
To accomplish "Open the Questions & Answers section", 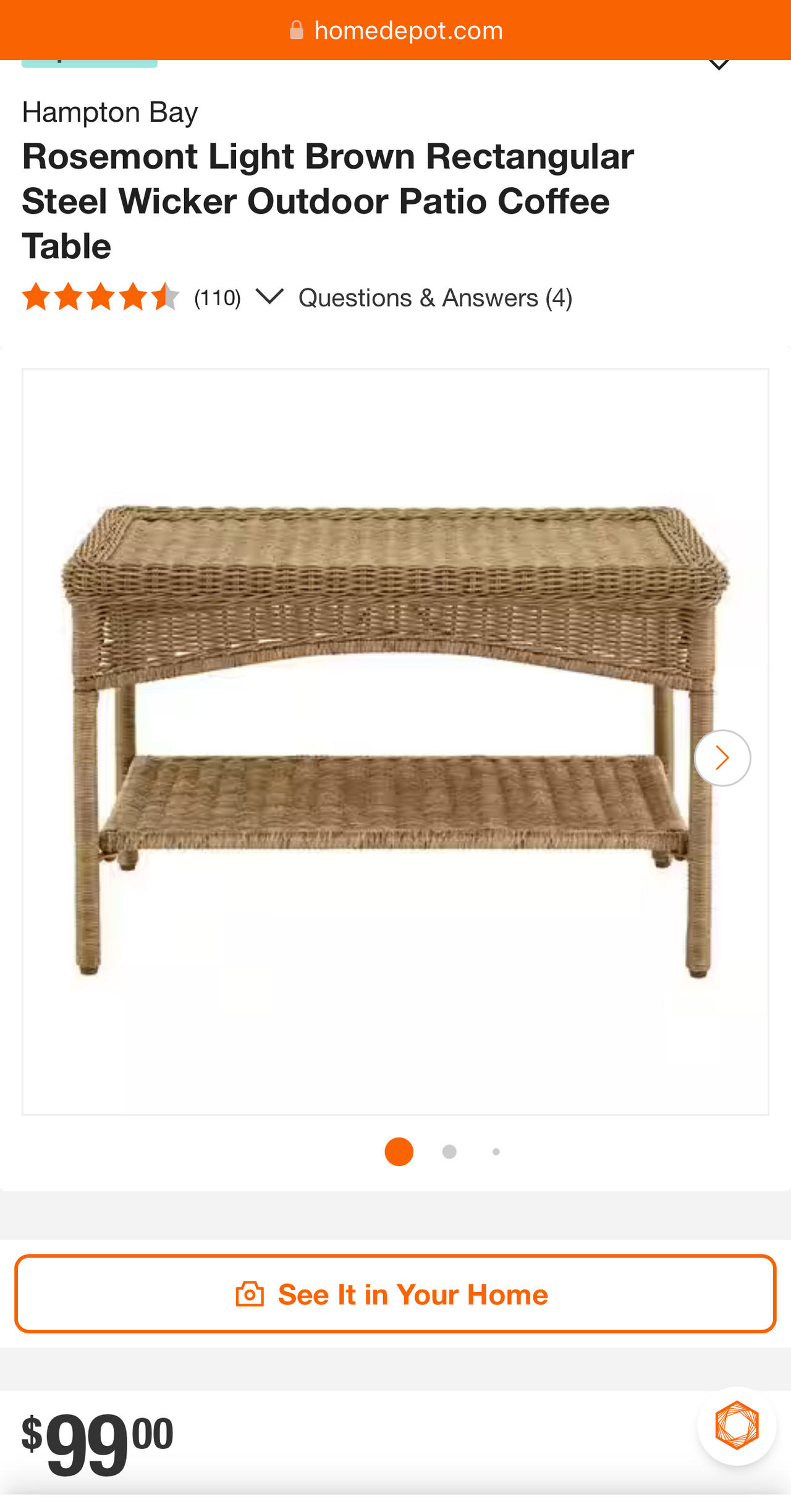I will 434,298.
